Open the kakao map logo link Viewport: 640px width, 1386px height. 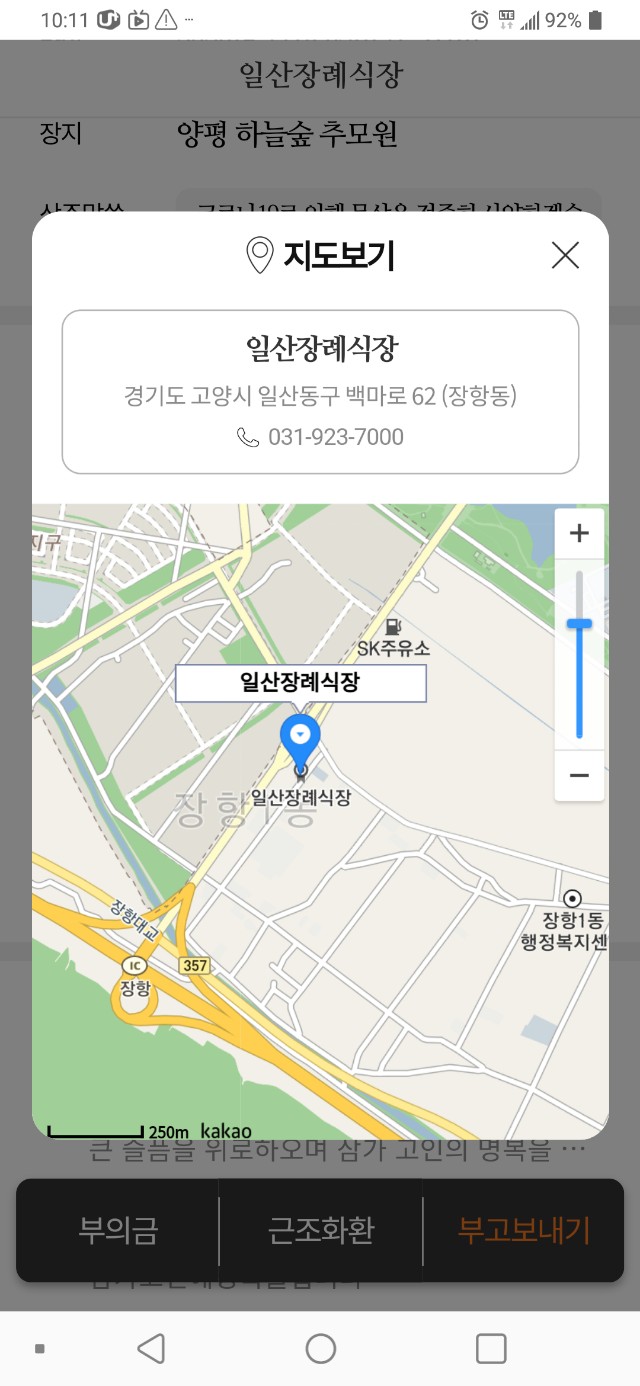coord(226,1131)
